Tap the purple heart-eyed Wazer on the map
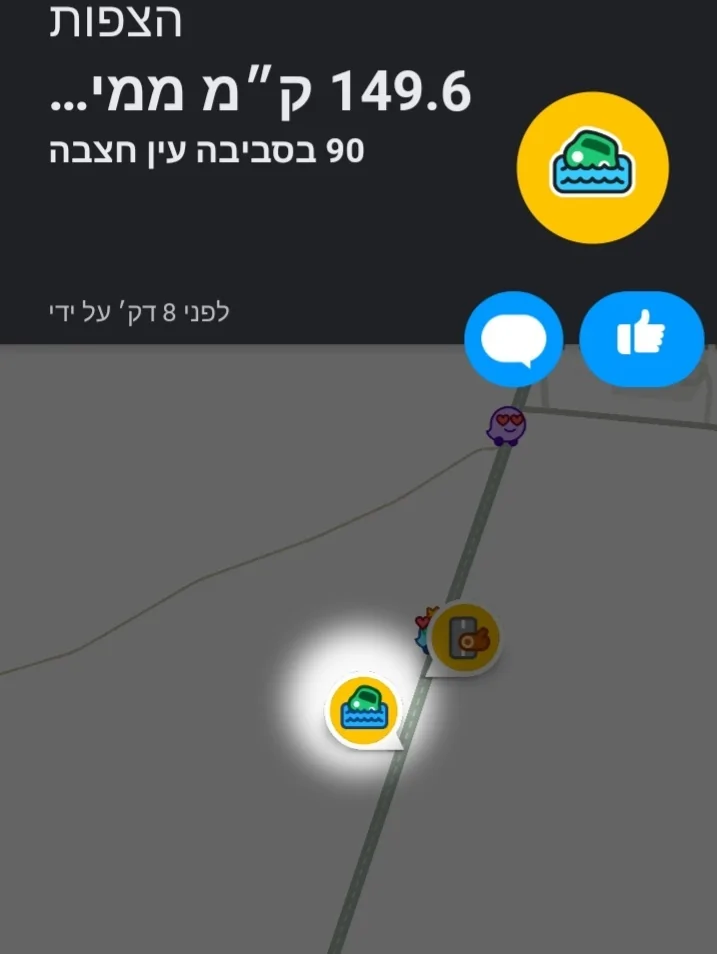The width and height of the screenshot is (717, 954). coord(507,426)
